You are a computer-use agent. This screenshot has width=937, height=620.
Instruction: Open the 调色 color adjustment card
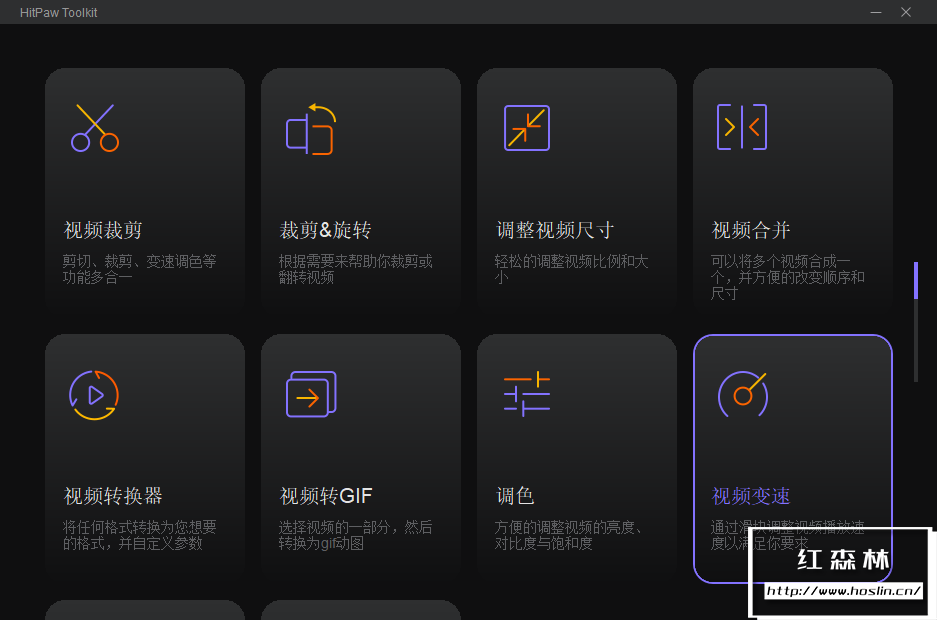pos(577,457)
